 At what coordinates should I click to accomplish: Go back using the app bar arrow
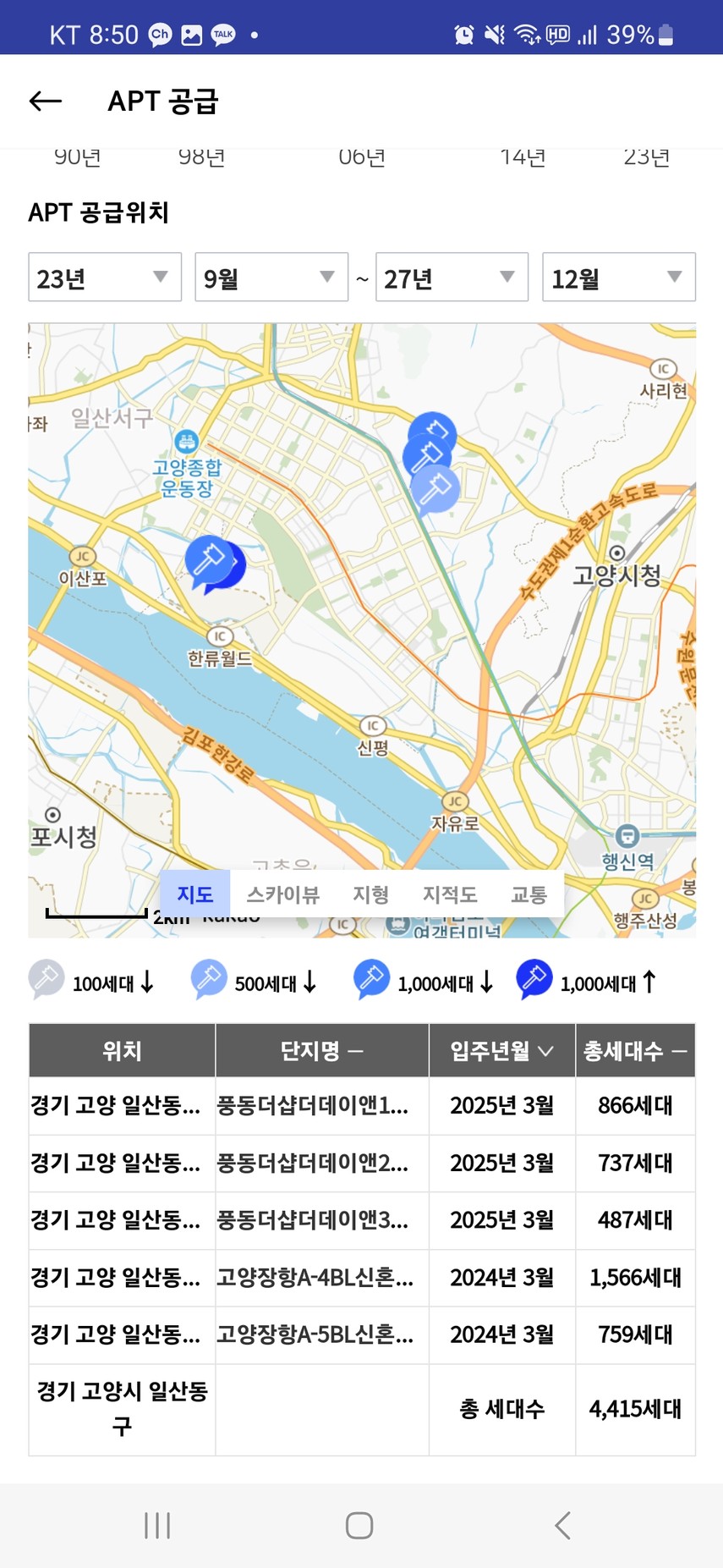pos(46,102)
